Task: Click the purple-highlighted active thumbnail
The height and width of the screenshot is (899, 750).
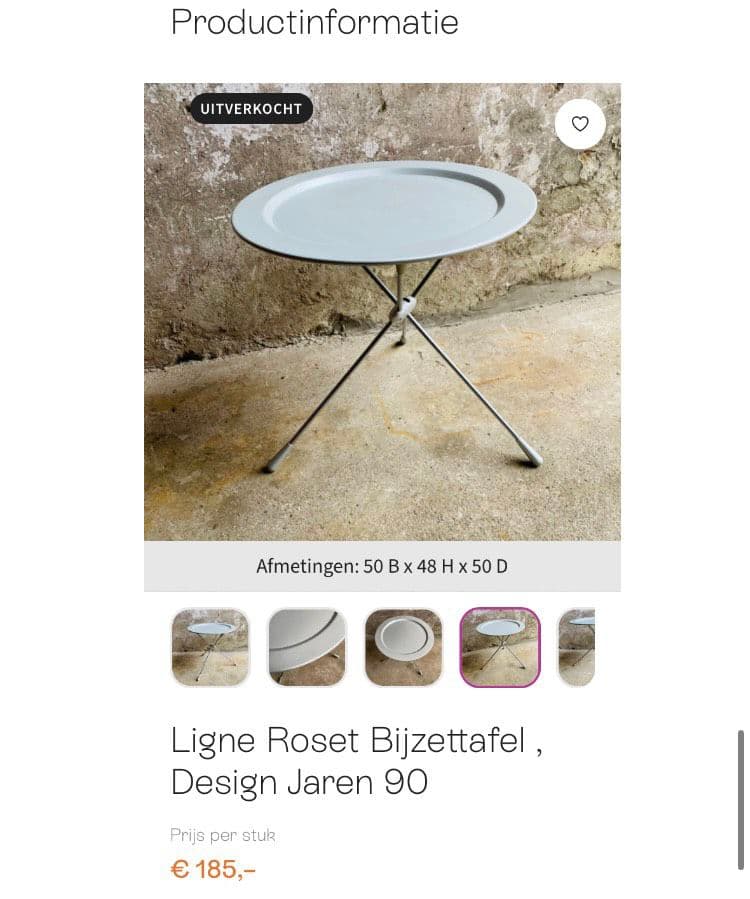Action: click(x=499, y=647)
